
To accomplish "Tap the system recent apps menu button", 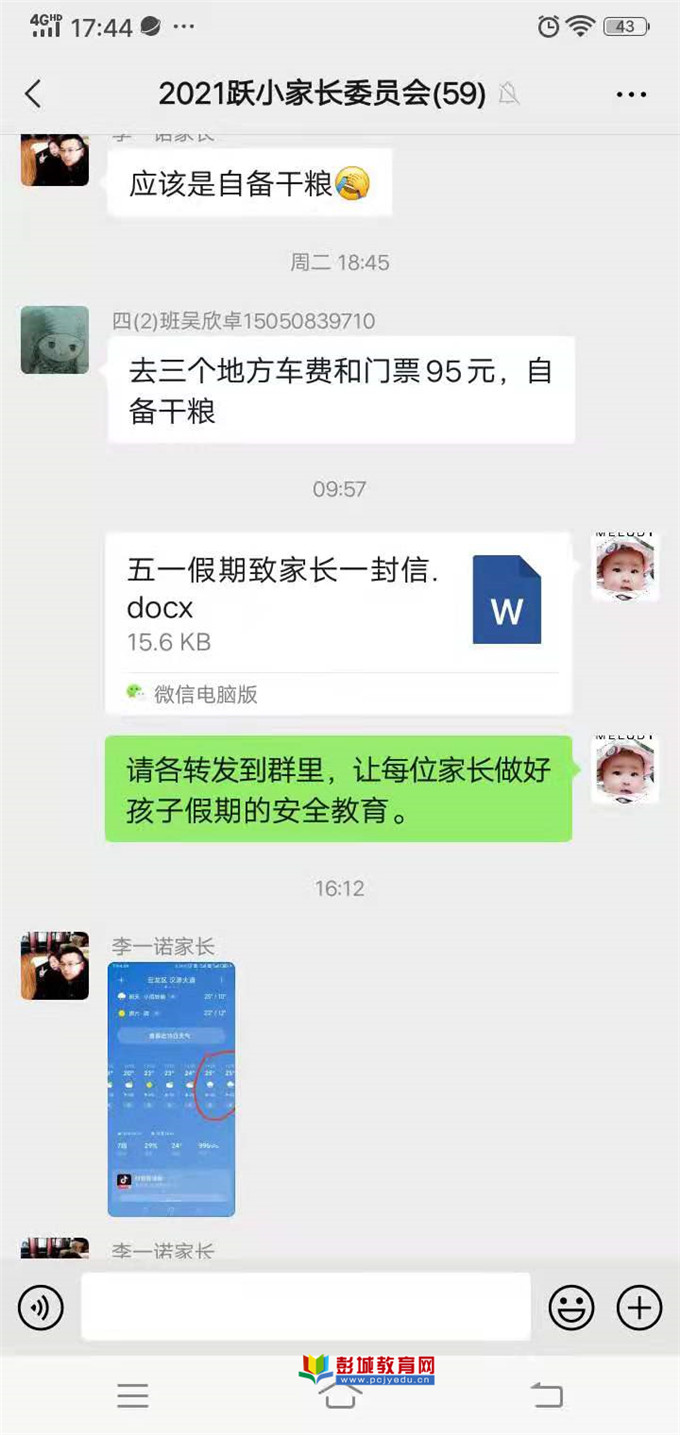I will [132, 1396].
